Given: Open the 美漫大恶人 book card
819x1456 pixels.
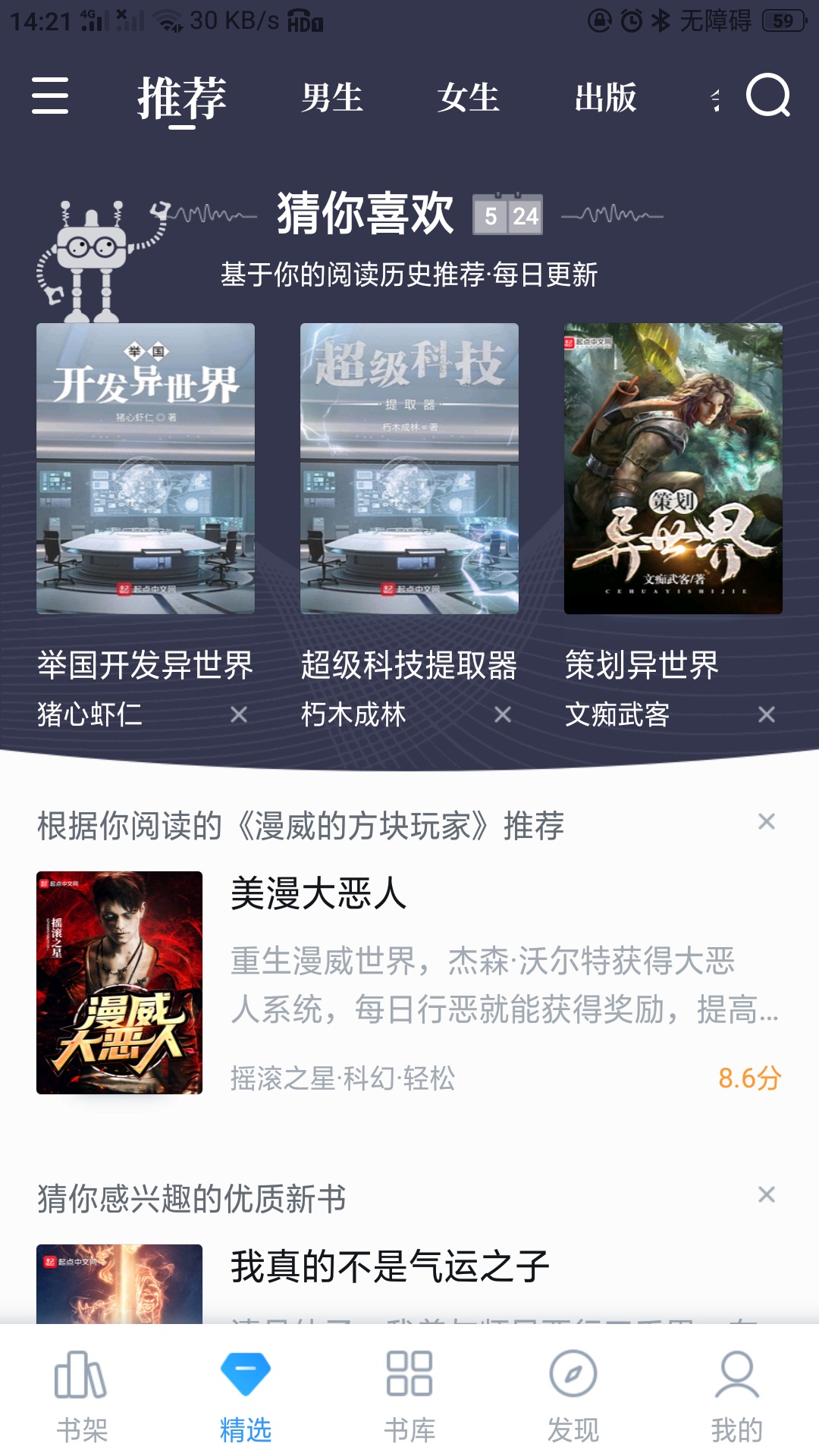Looking at the screenshot, I should point(409,982).
